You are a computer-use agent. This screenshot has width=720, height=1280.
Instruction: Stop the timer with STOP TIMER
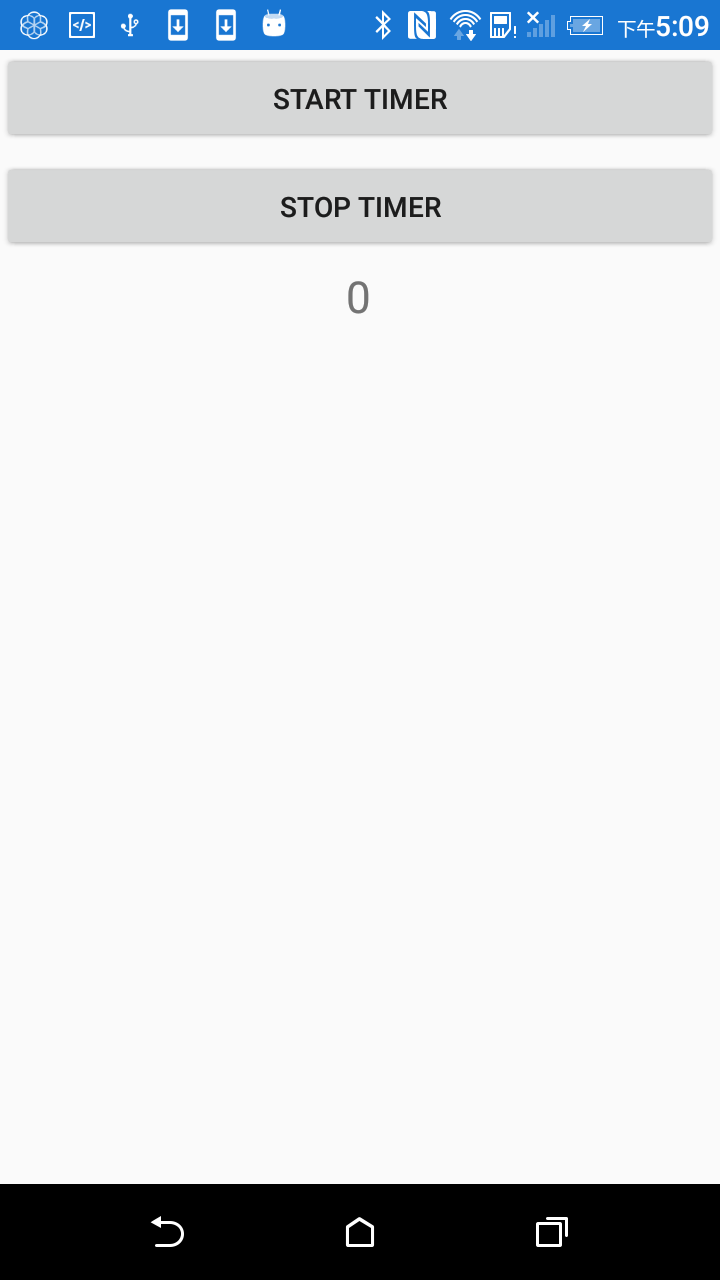point(360,206)
